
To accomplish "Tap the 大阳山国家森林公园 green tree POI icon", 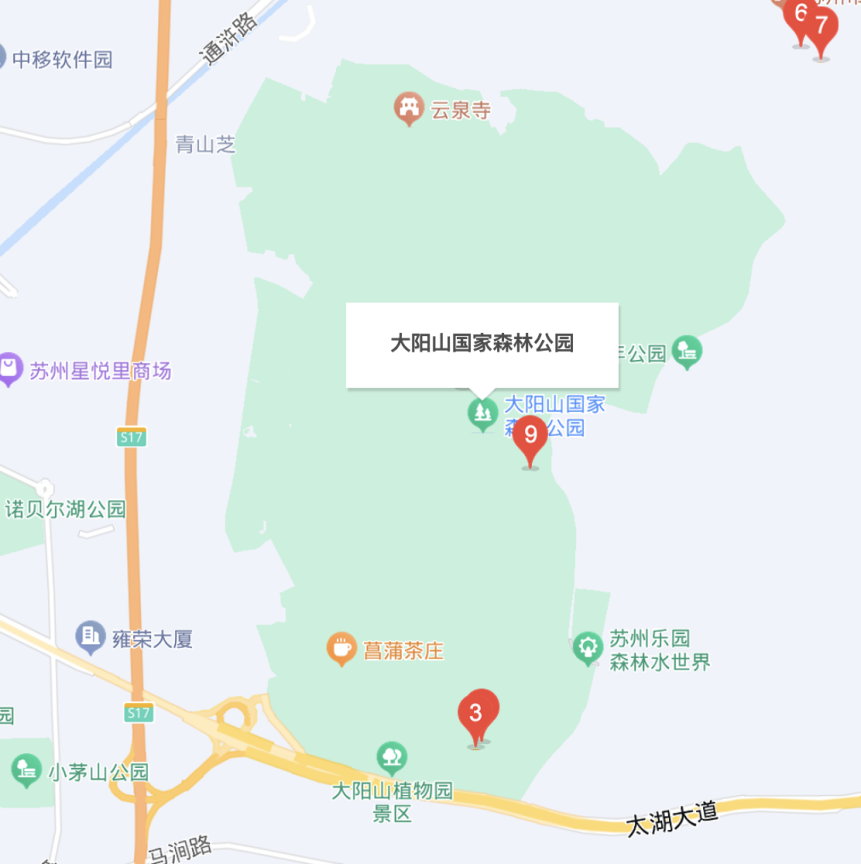I will [483, 412].
